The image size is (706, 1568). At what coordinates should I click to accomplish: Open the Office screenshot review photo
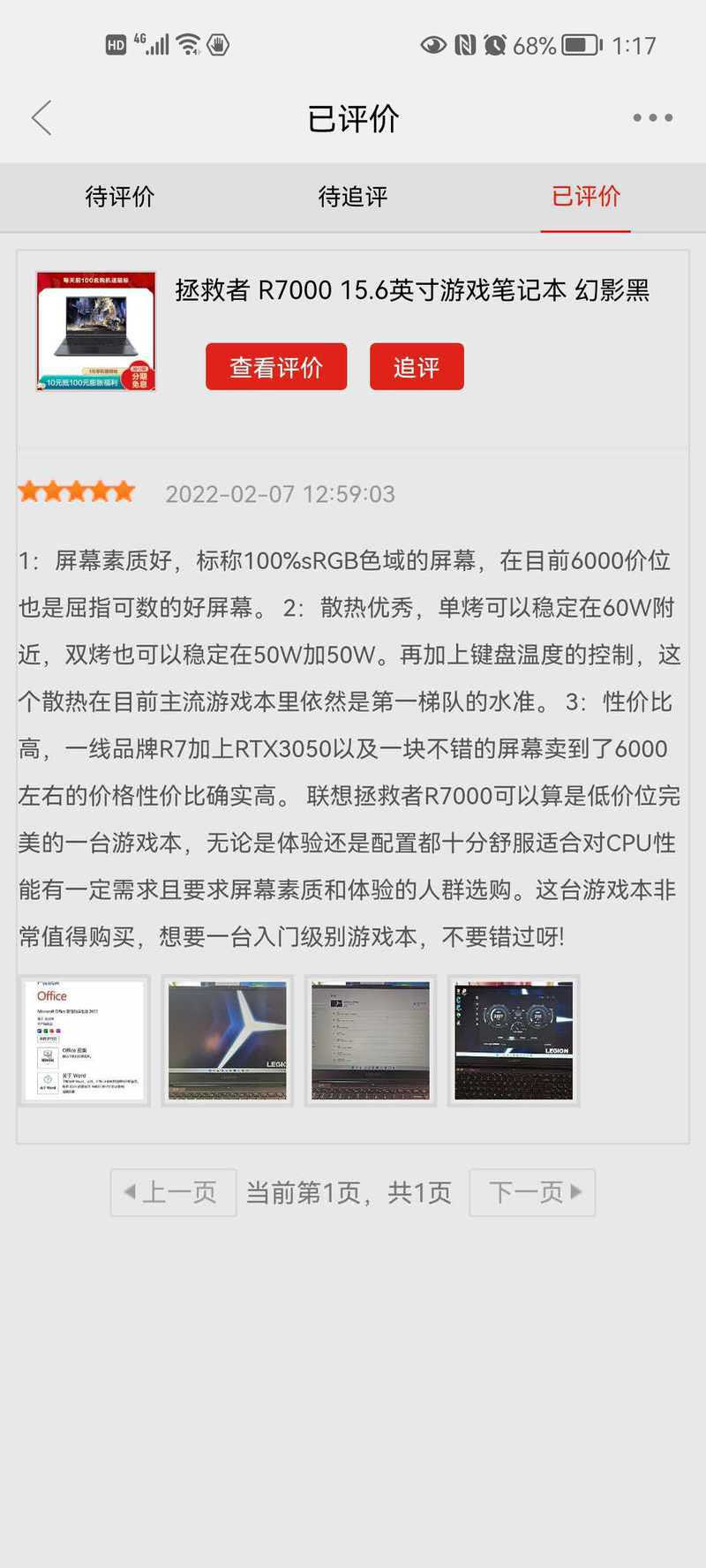pos(86,1040)
